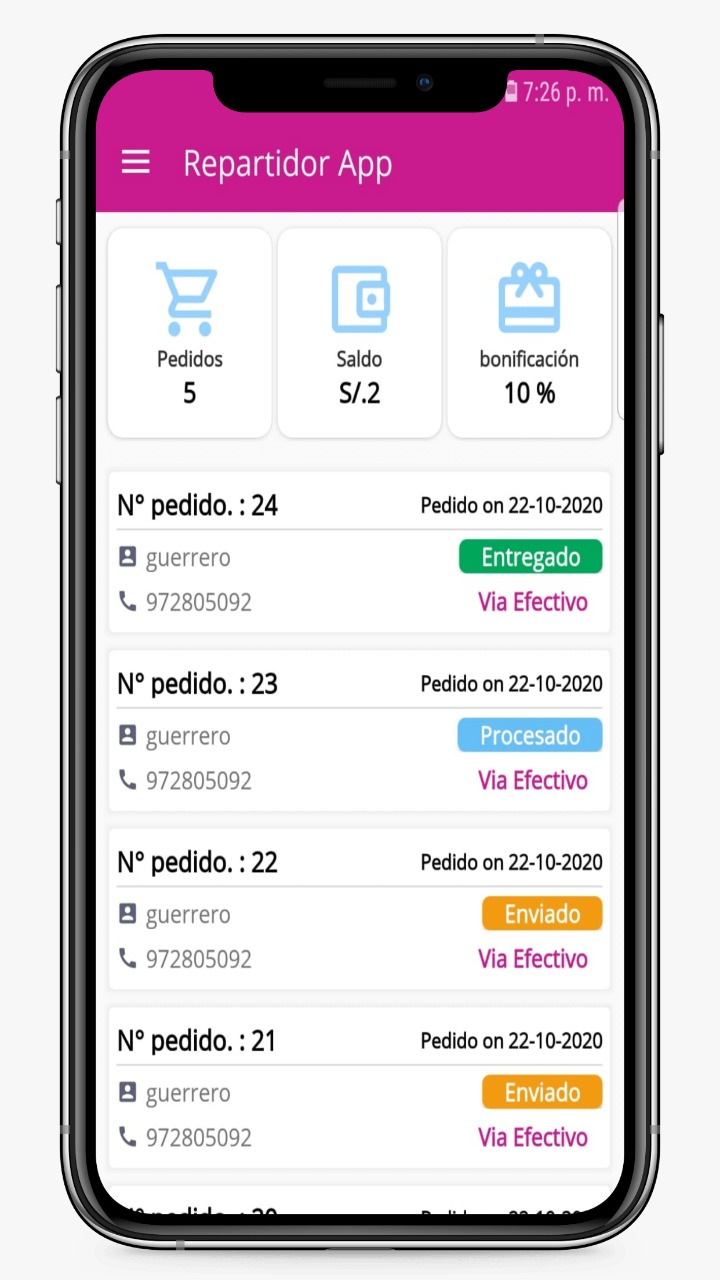Open the Pedidos summary card
Image resolution: width=720 pixels, height=1280 pixels.
coord(189,333)
